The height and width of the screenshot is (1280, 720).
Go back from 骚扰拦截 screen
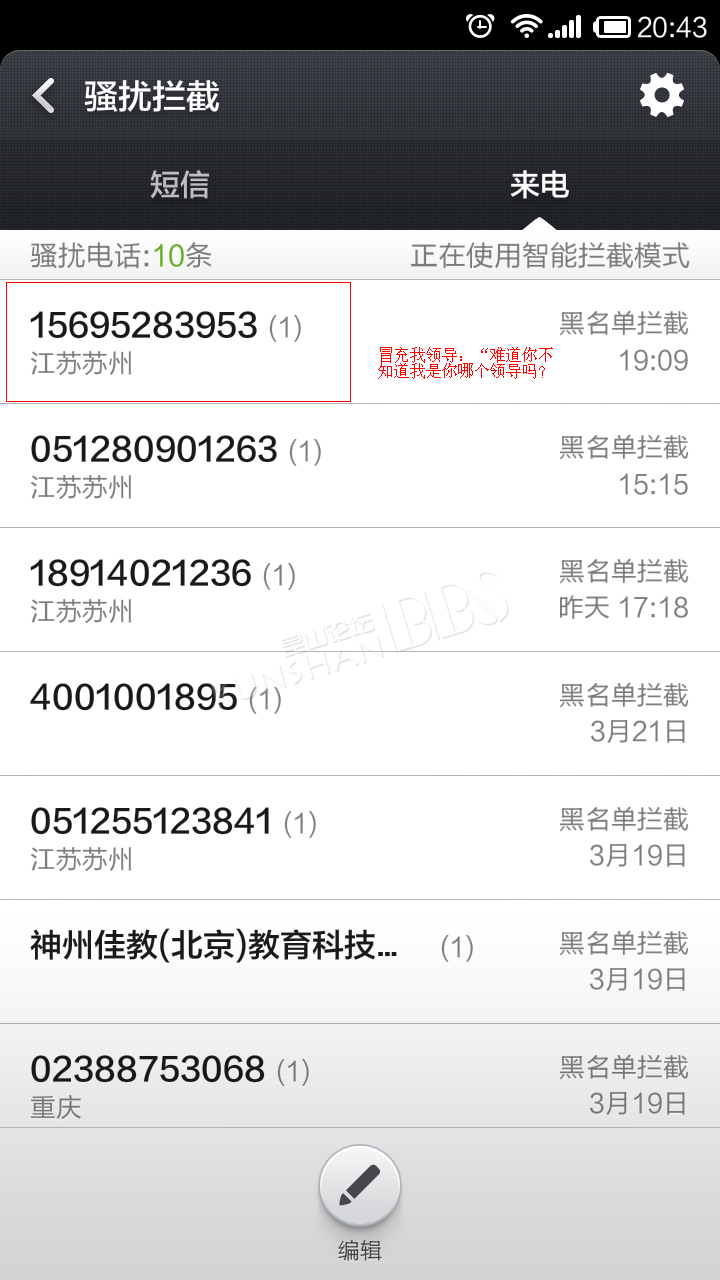(x=44, y=97)
